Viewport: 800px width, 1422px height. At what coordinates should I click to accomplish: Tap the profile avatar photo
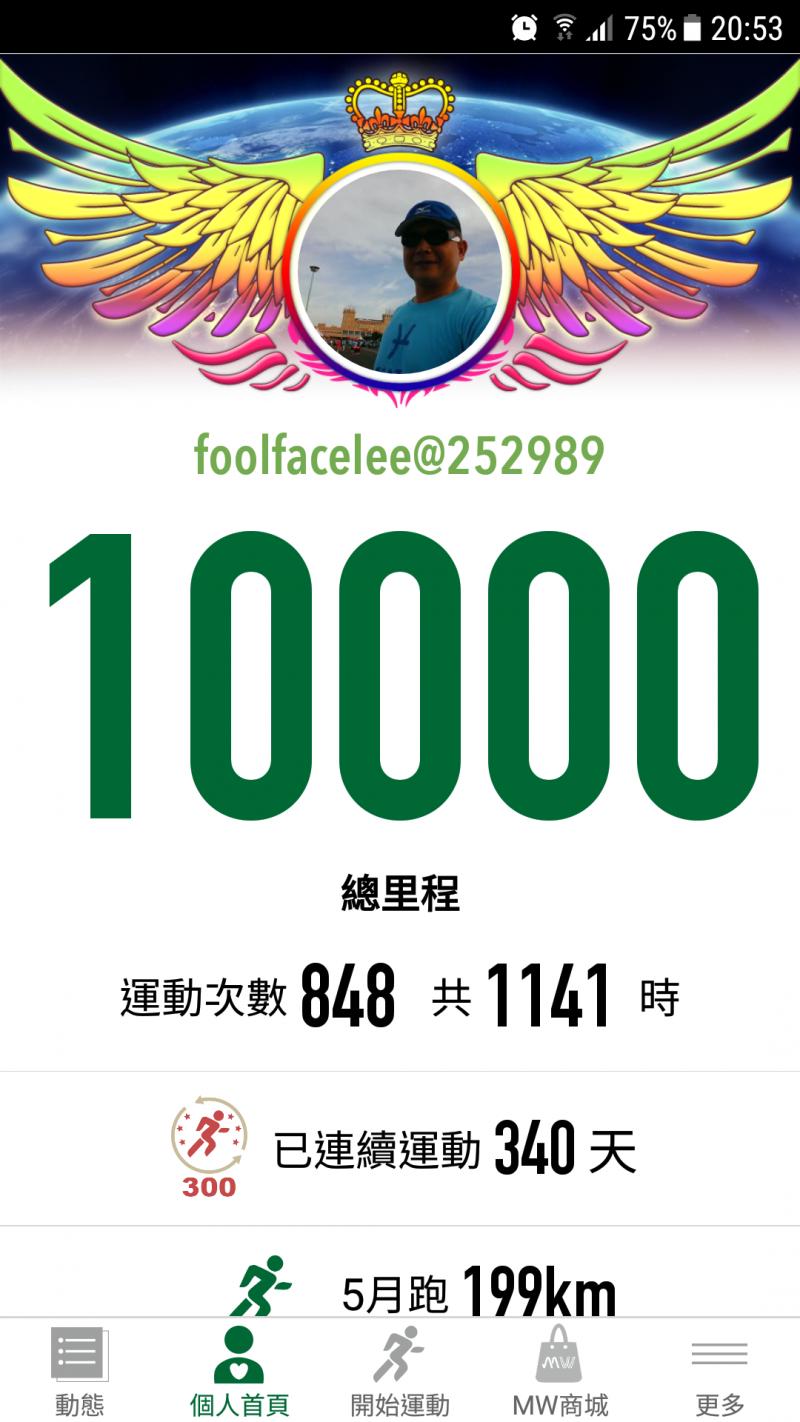(399, 272)
